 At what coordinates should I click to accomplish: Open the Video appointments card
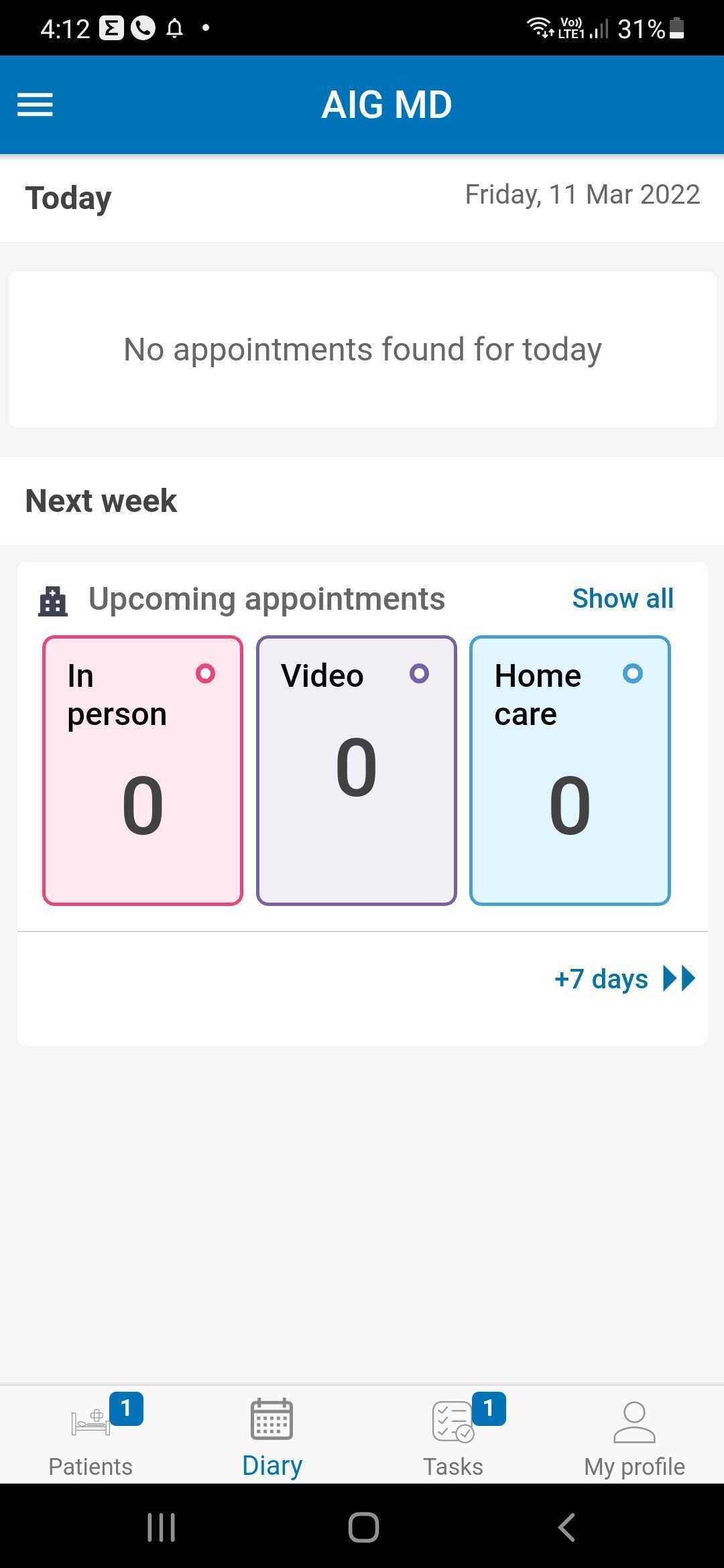coord(357,771)
